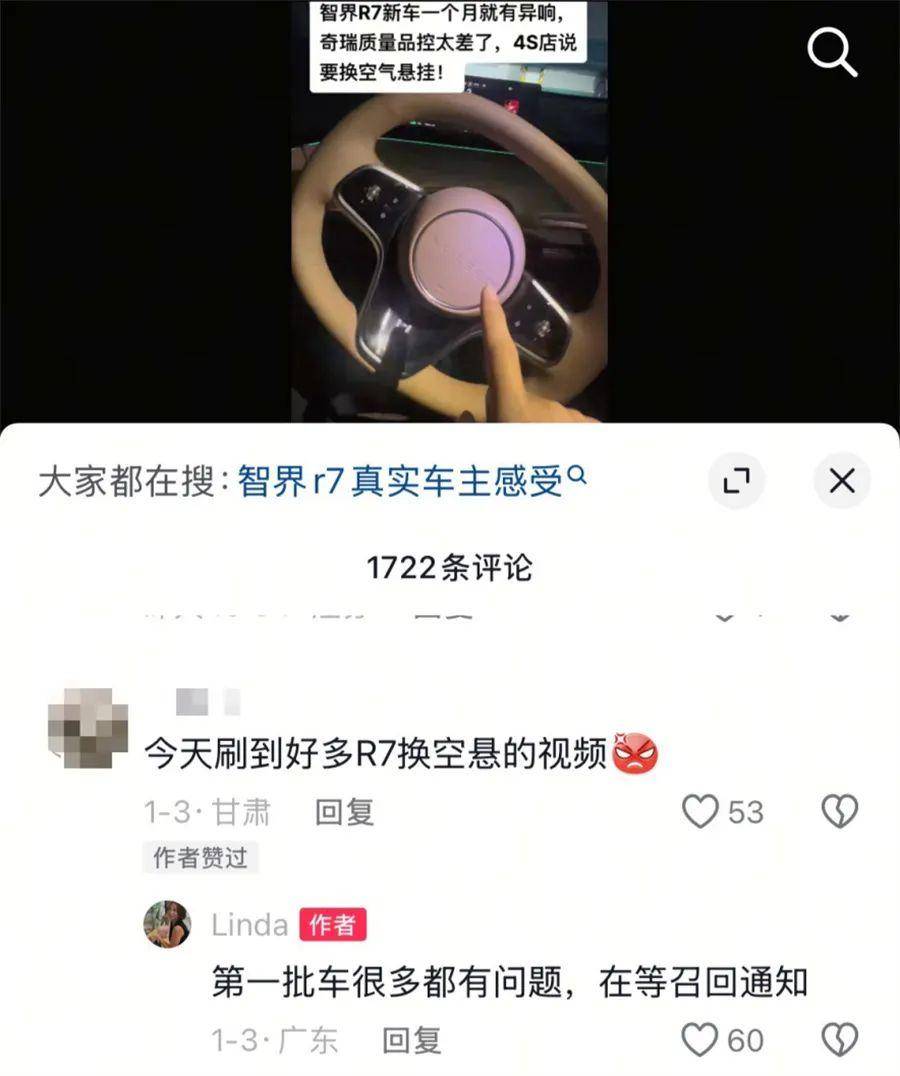The image size is (900, 1076).
Task: Tap the video to pause playback
Action: point(450,250)
